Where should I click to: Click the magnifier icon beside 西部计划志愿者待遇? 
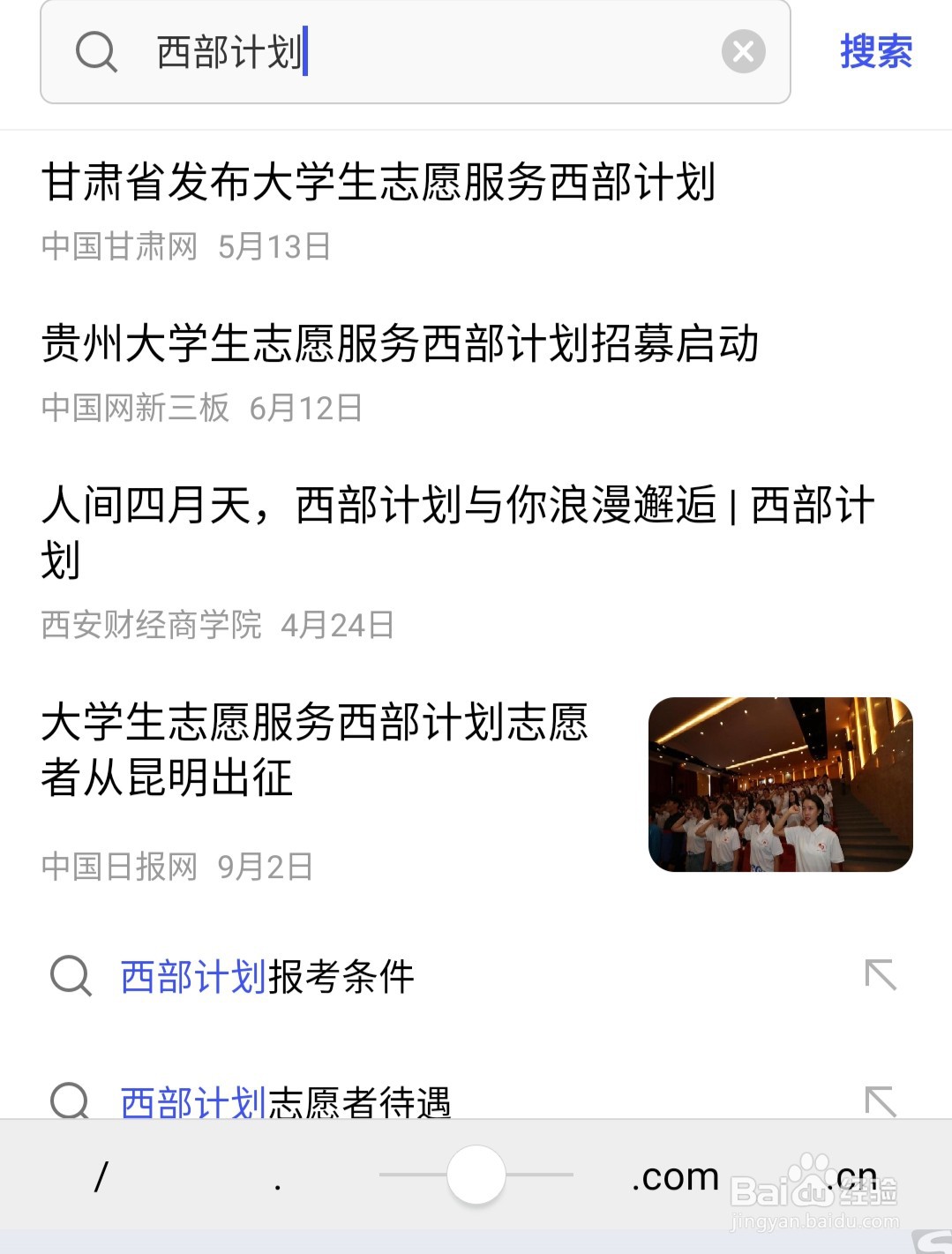tap(69, 1100)
